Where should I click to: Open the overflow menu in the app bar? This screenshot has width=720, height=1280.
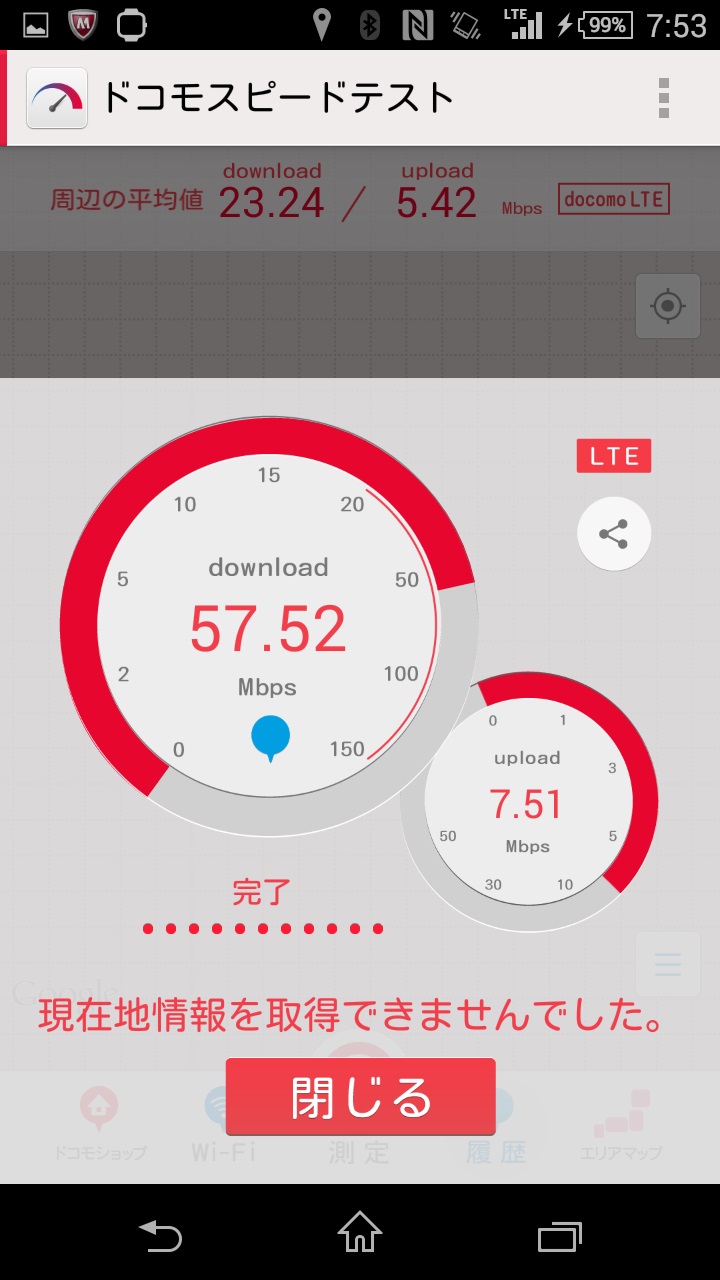[x=664, y=97]
